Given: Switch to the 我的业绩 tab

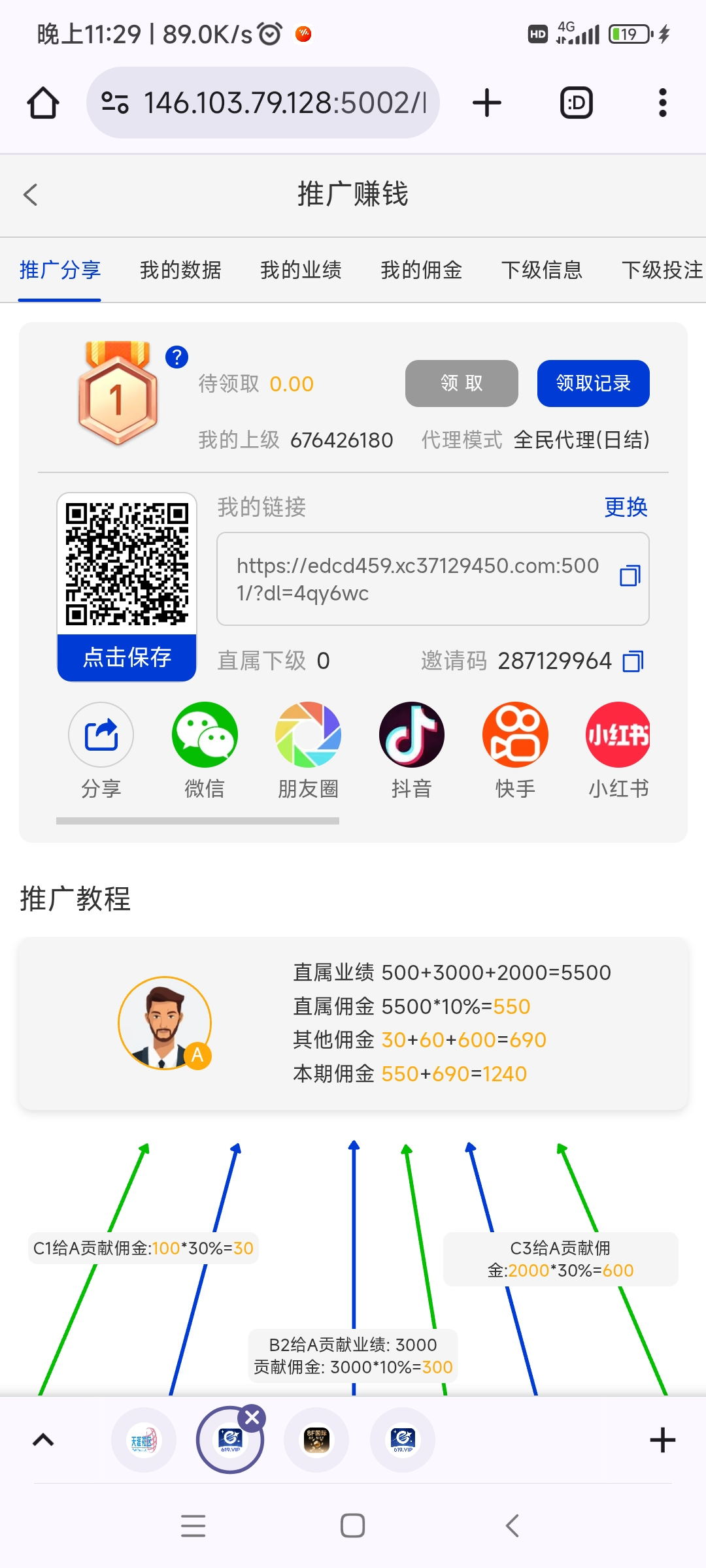Looking at the screenshot, I should (301, 270).
